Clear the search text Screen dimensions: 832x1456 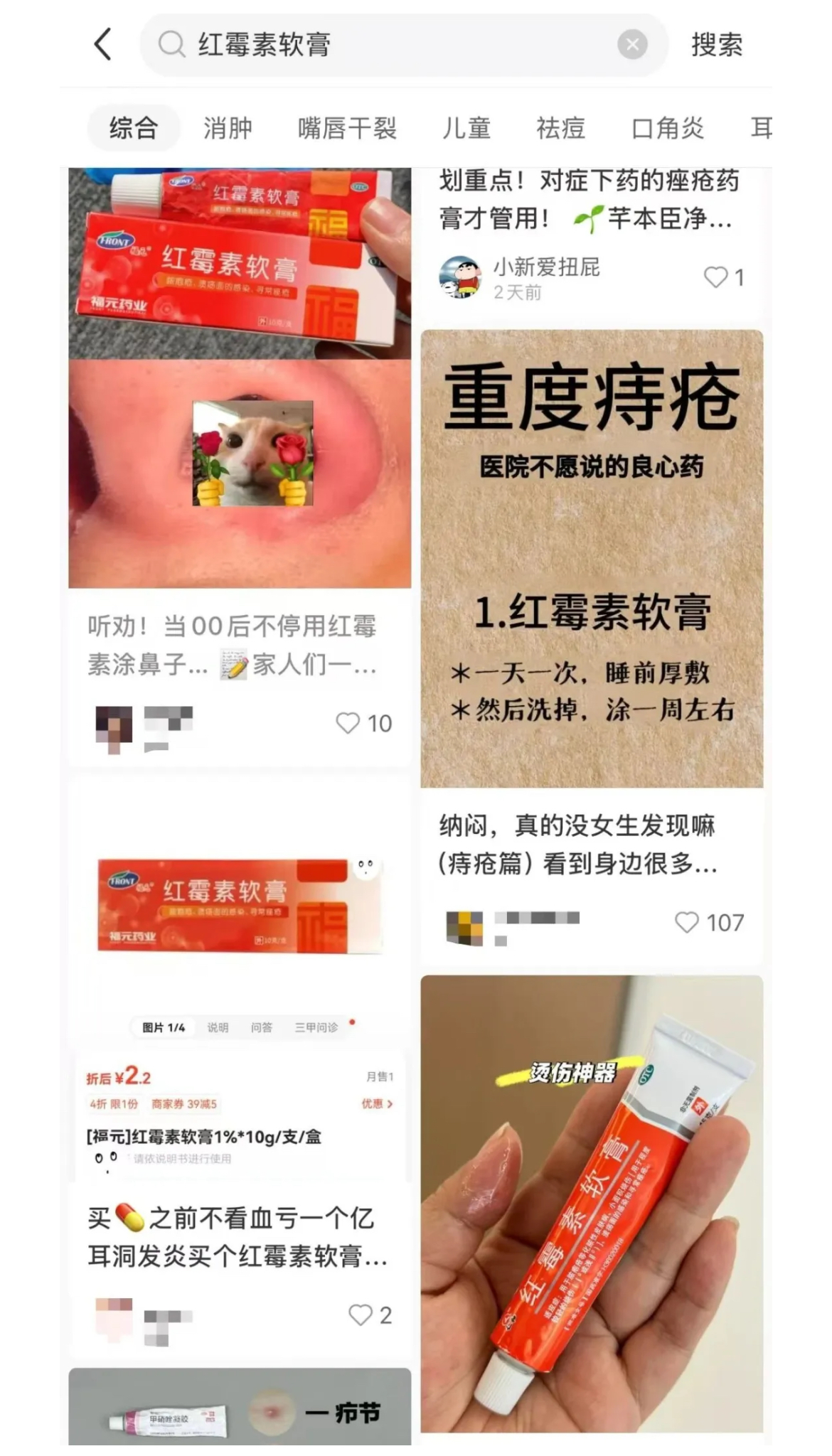tap(632, 45)
